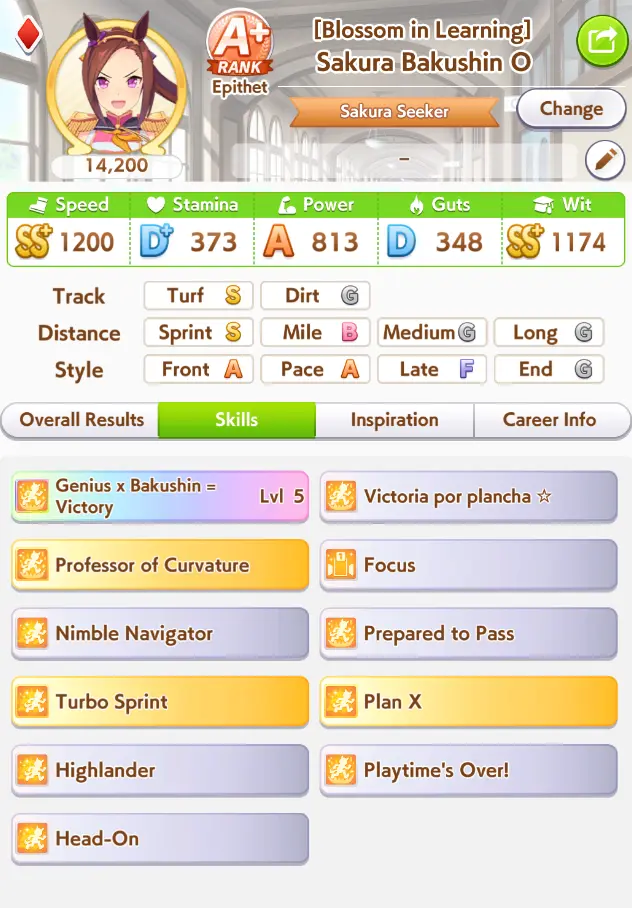Select the Highlander skill
Screen dimensions: 632x908
(x=160, y=771)
